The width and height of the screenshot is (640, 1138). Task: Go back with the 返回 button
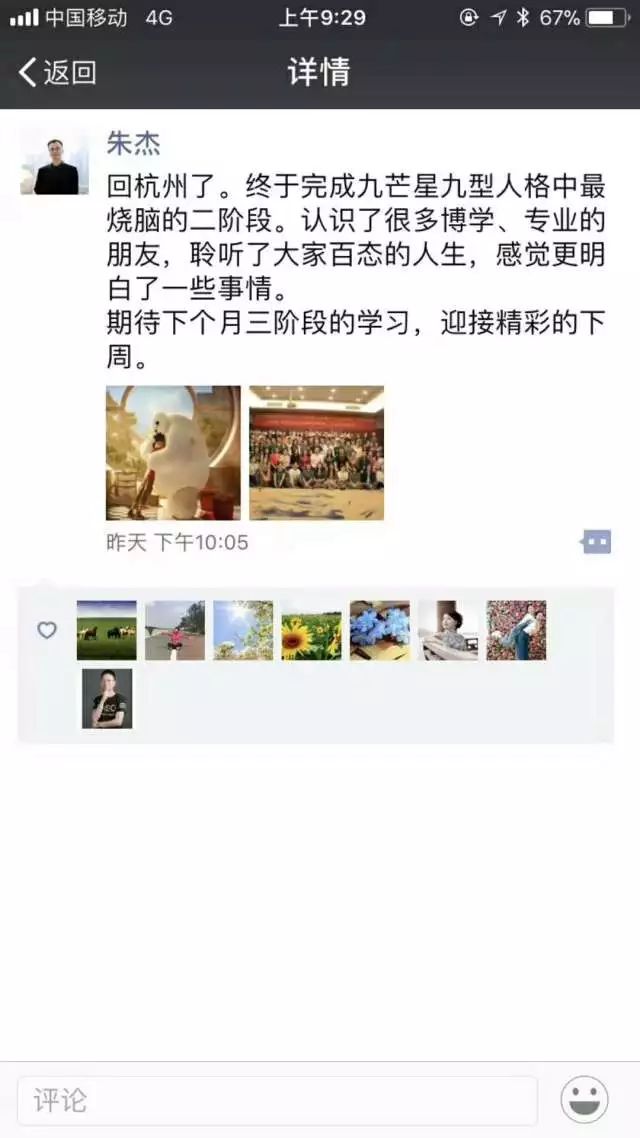57,73
